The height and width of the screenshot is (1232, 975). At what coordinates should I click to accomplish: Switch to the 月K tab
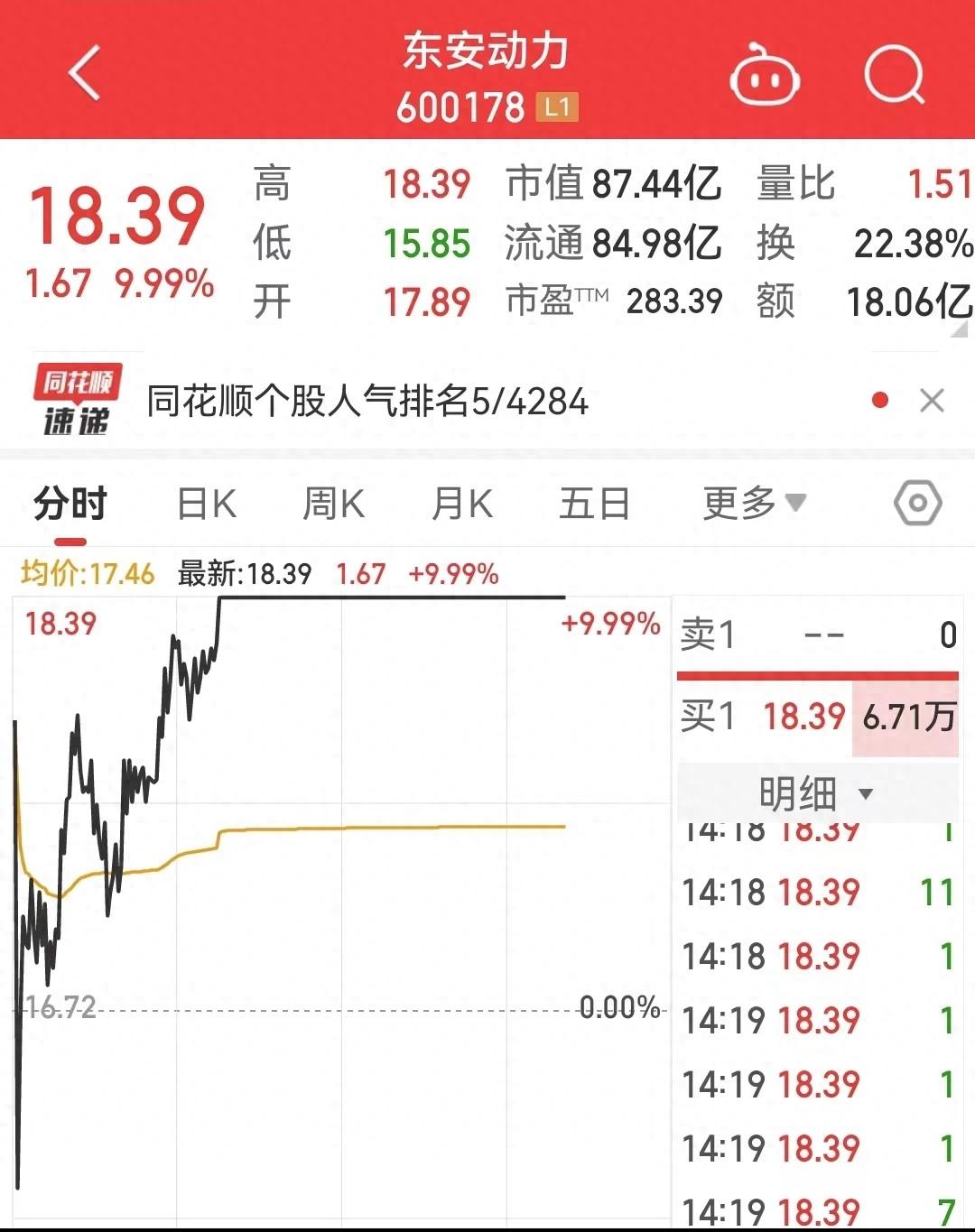[460, 502]
